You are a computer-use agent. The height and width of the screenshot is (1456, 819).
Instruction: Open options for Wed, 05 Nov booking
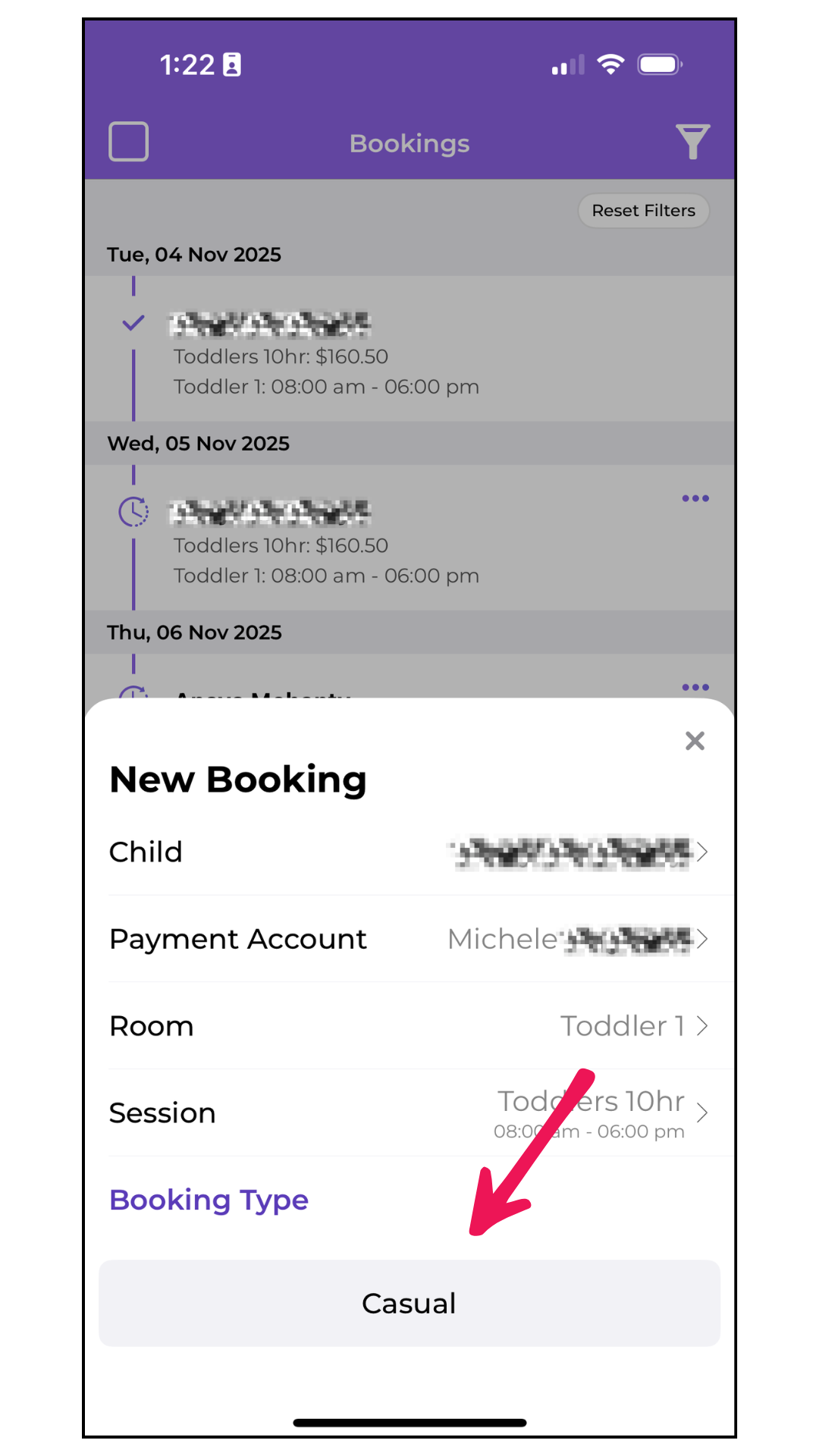click(x=695, y=498)
